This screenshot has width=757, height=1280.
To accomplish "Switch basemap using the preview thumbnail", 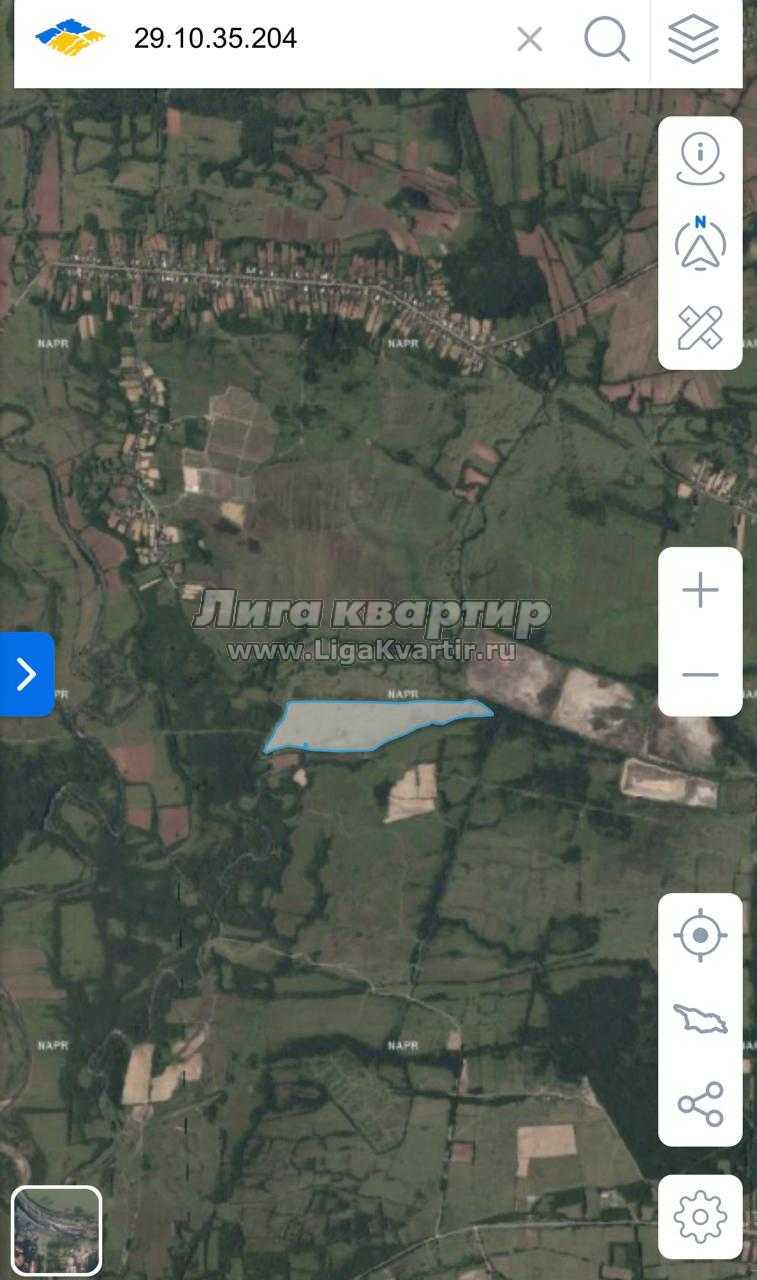I will tap(56, 1230).
